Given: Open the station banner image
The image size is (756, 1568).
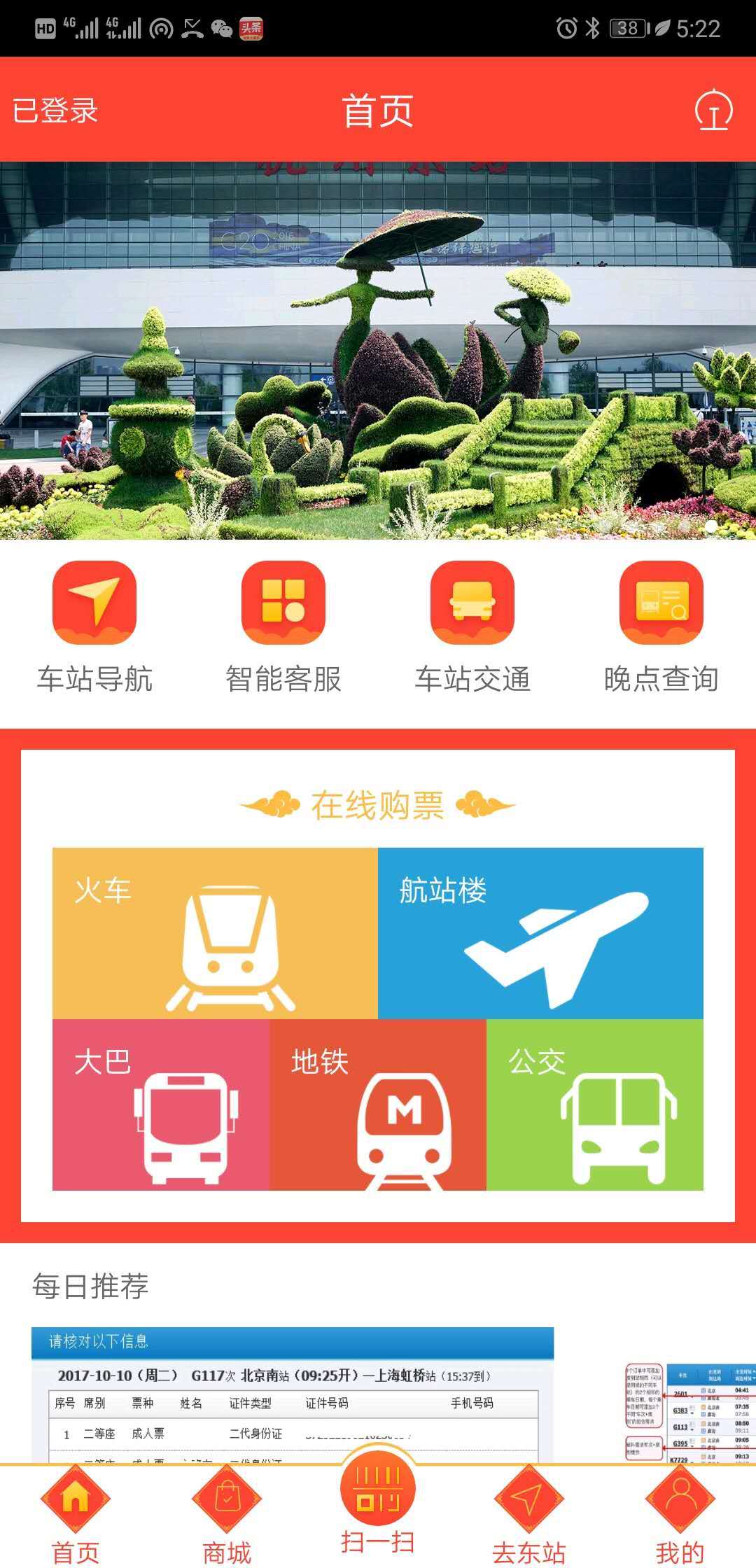Looking at the screenshot, I should (x=378, y=350).
